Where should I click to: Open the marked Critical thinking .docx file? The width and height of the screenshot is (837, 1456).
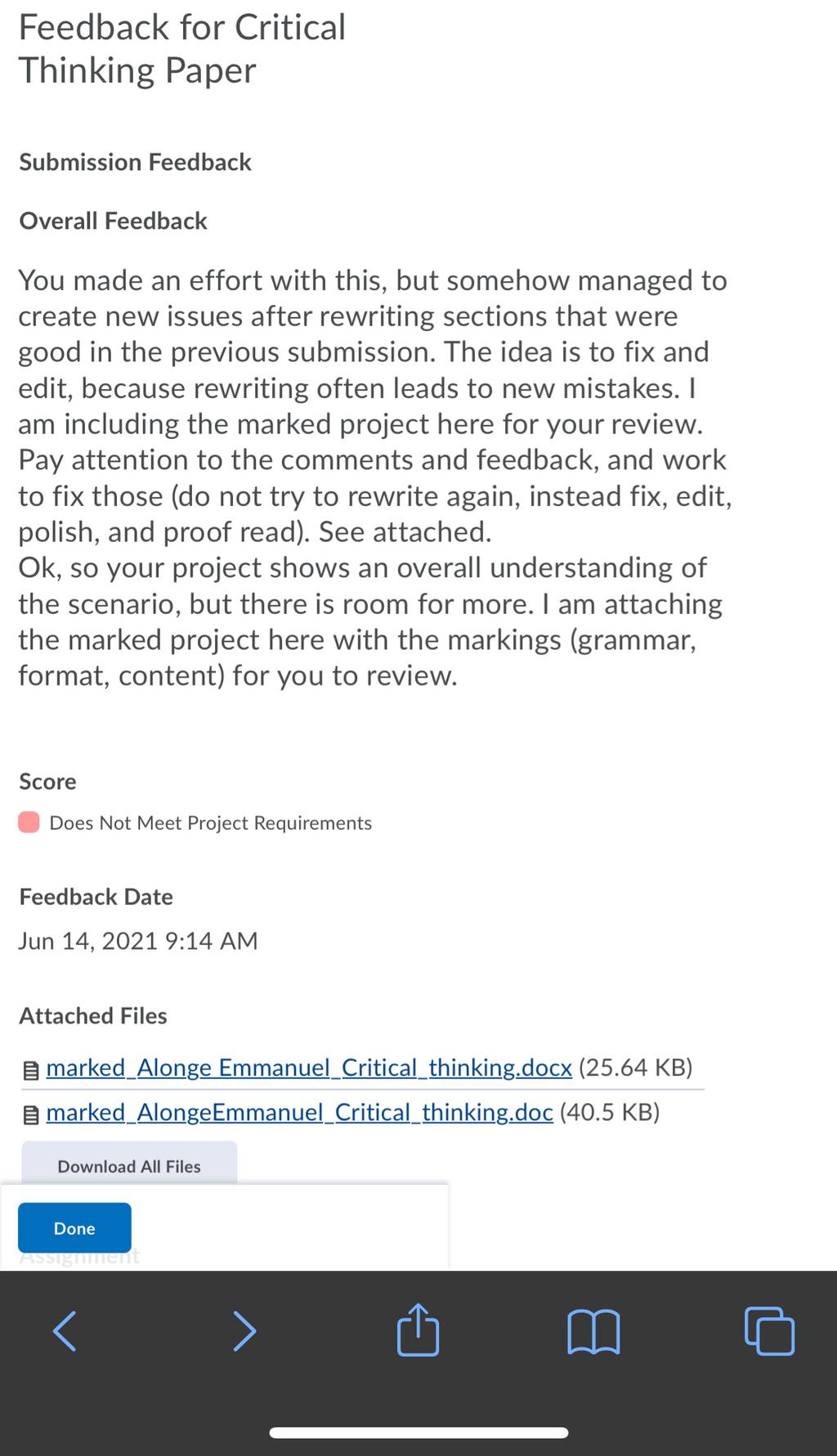point(309,1068)
